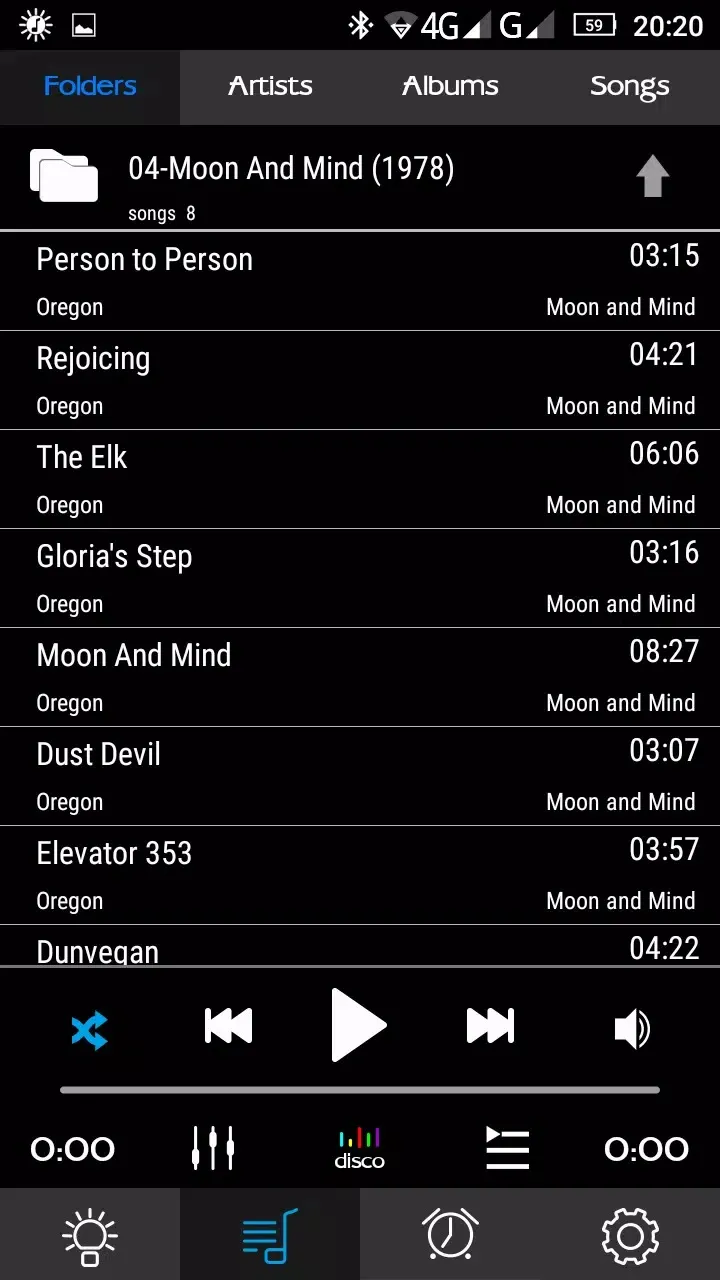Open the sleep timer alarm tab
This screenshot has width=720, height=1280.
(x=450, y=1234)
